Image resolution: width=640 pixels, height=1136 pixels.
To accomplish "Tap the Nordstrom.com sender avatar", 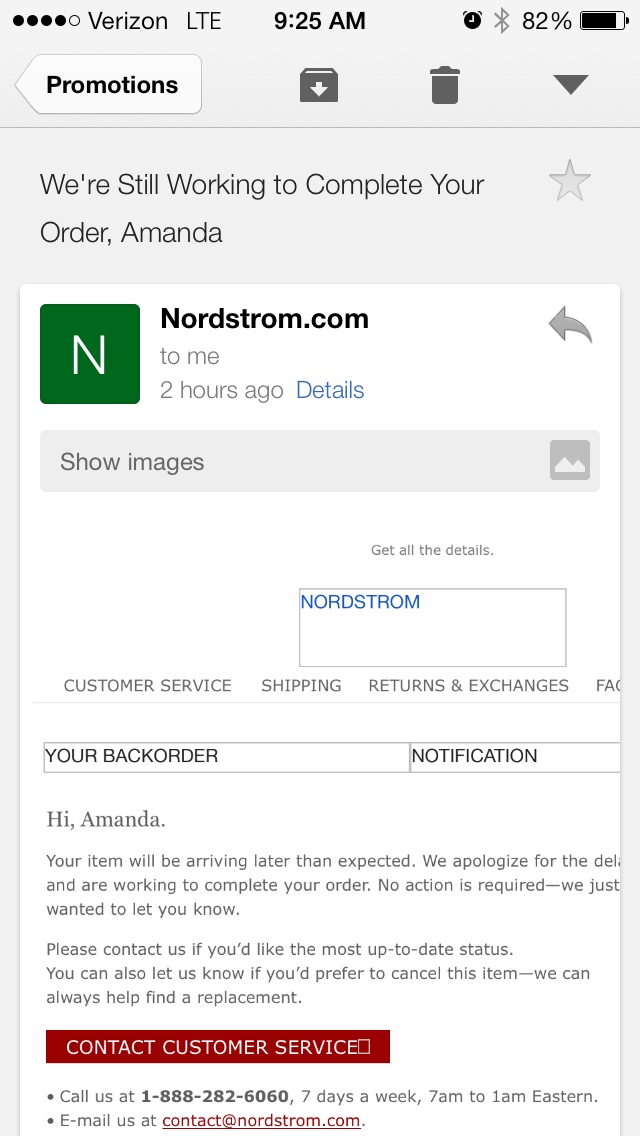I will (x=90, y=354).
